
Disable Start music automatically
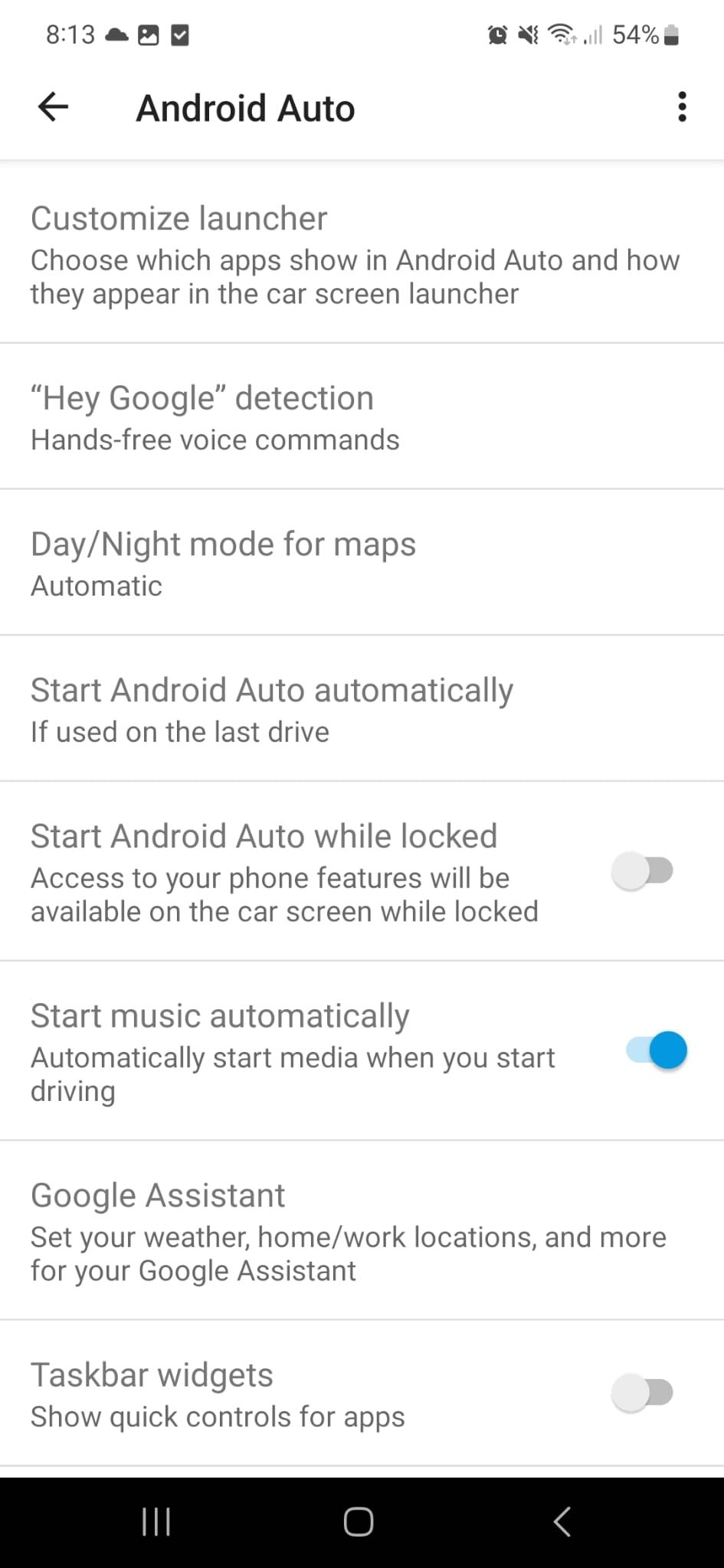point(651,1050)
